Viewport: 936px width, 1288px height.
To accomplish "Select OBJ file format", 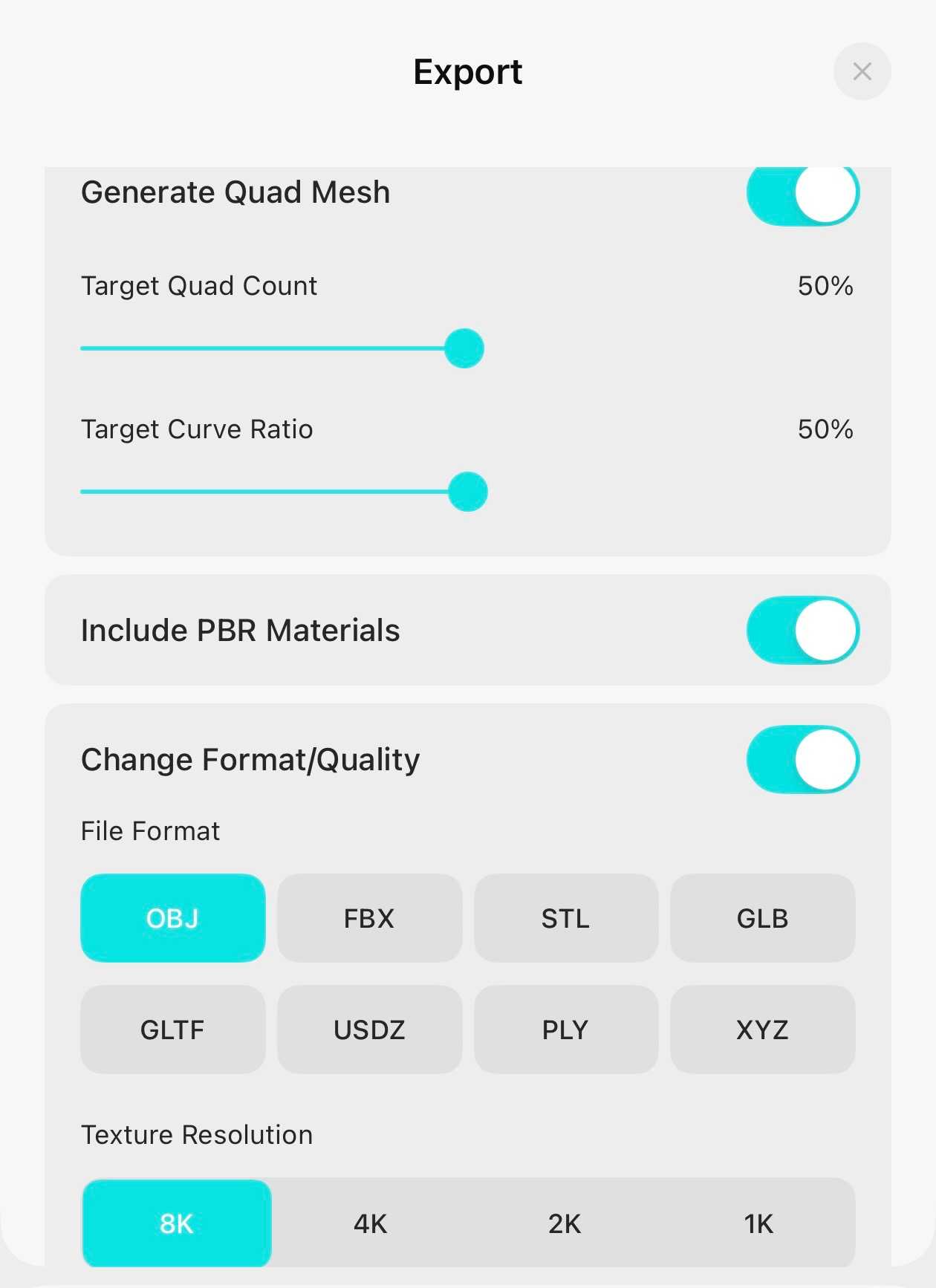I will point(172,918).
